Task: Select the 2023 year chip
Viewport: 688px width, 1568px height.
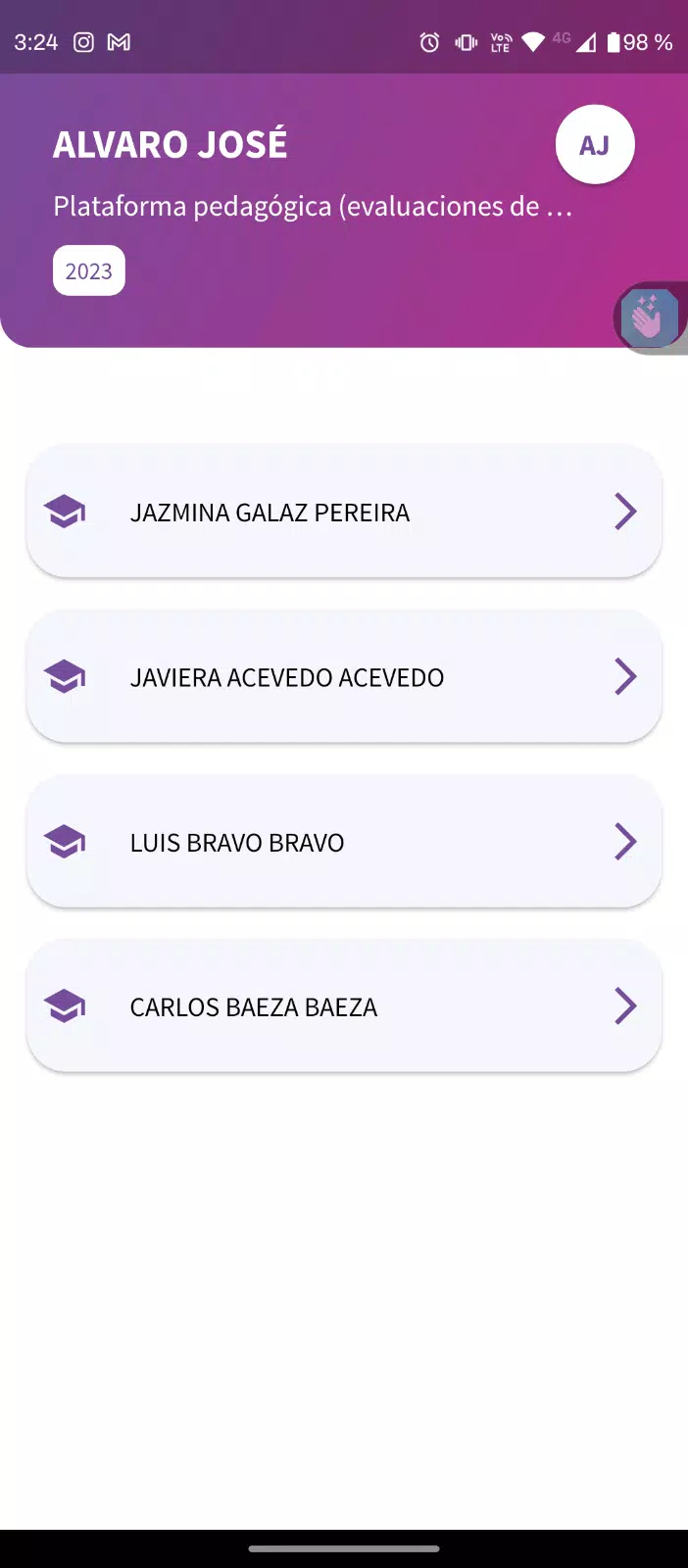Action: (x=89, y=270)
